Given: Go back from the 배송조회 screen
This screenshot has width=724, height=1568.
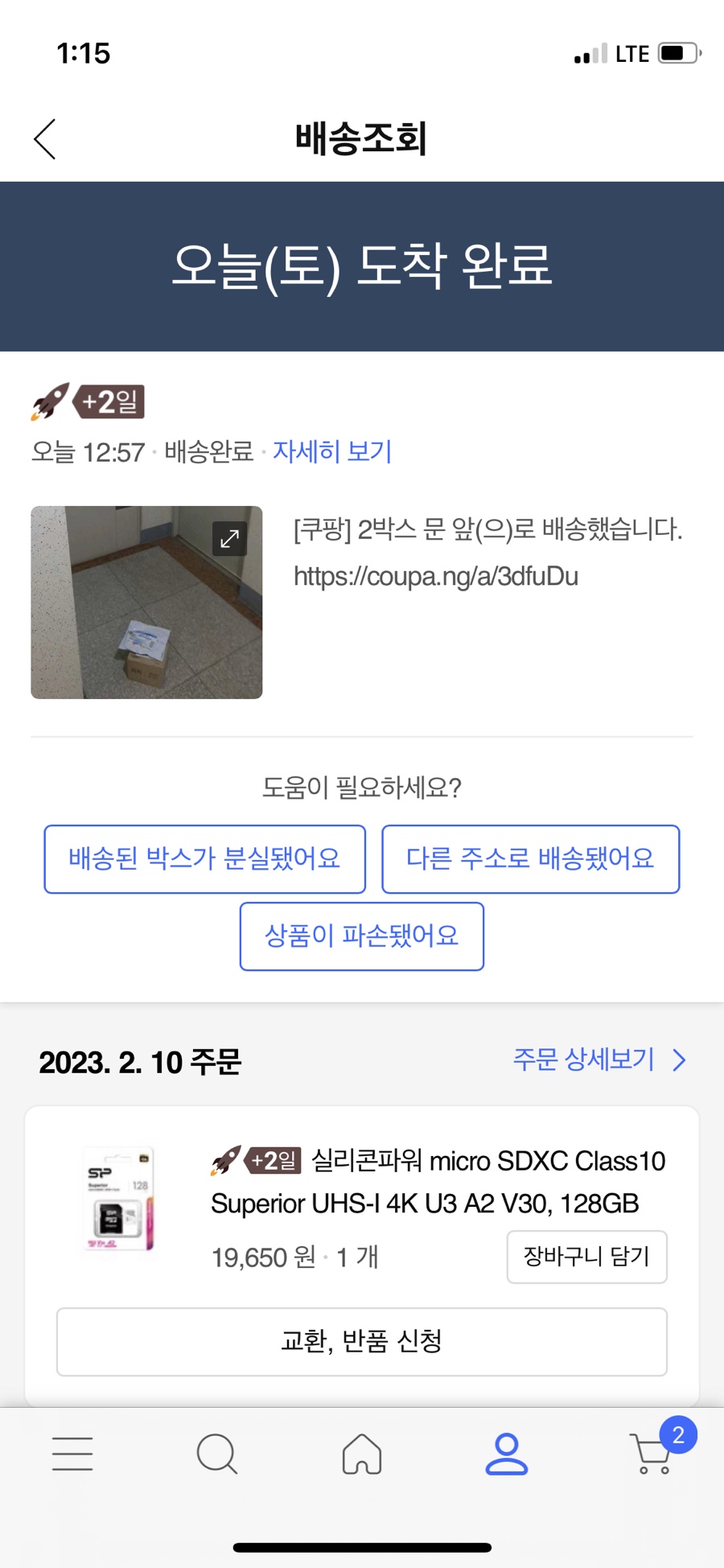Looking at the screenshot, I should (45, 139).
